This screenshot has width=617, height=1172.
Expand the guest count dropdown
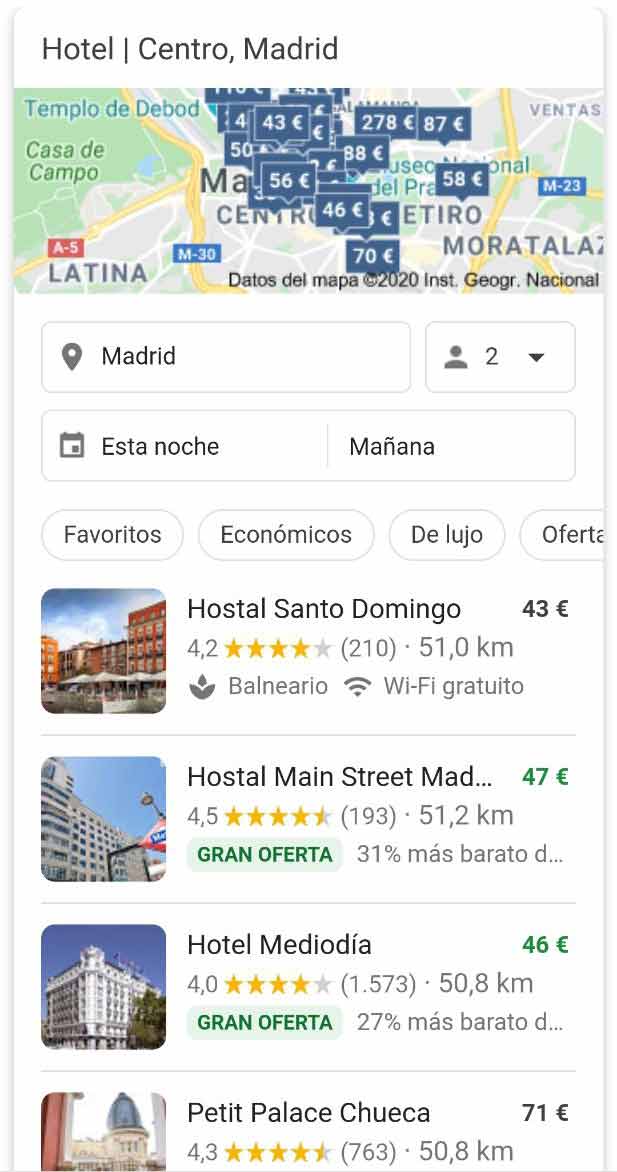tap(500, 357)
